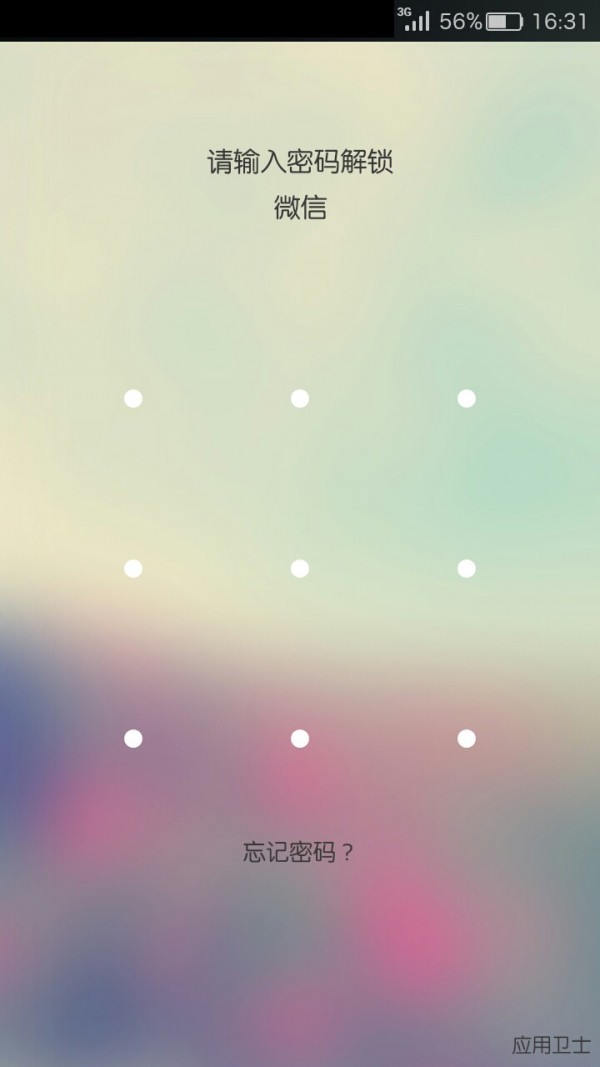Tap the top-middle pattern dot
Screen dimensions: 600x1067
point(300,399)
